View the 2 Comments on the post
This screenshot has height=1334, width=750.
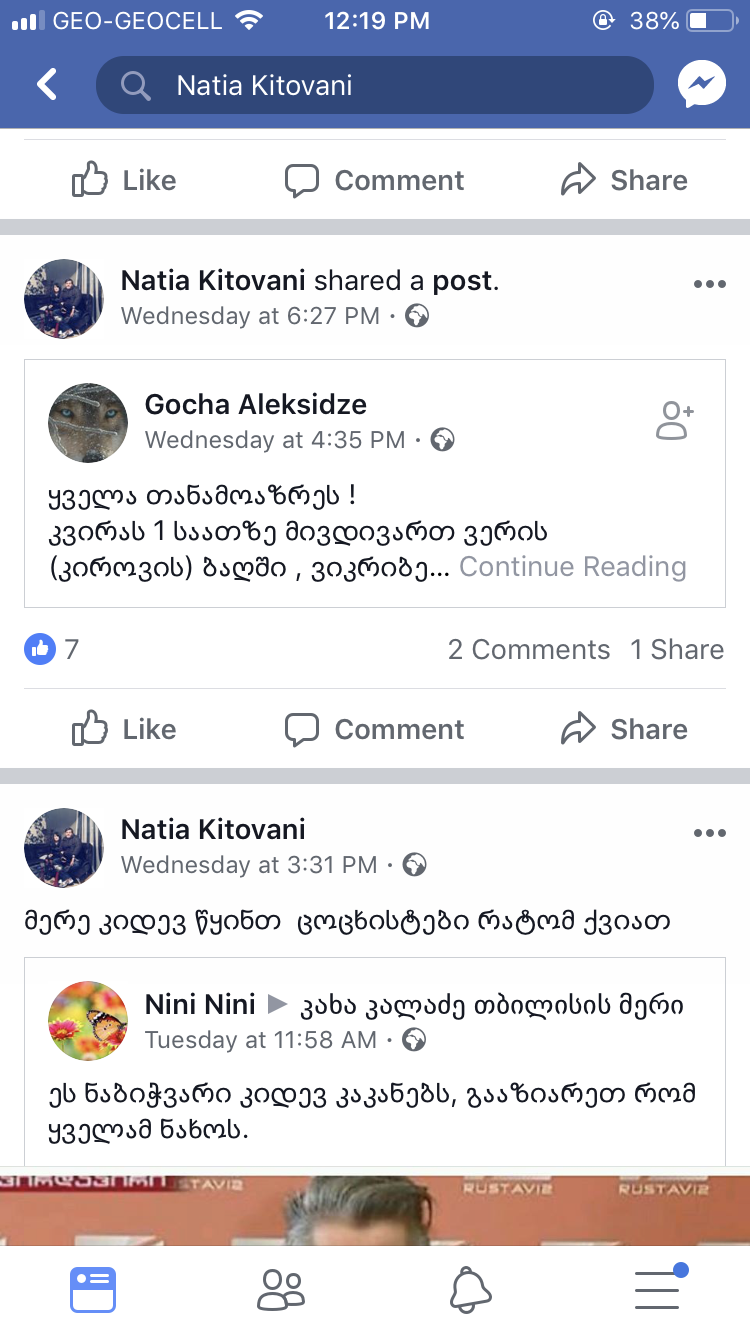tap(528, 650)
